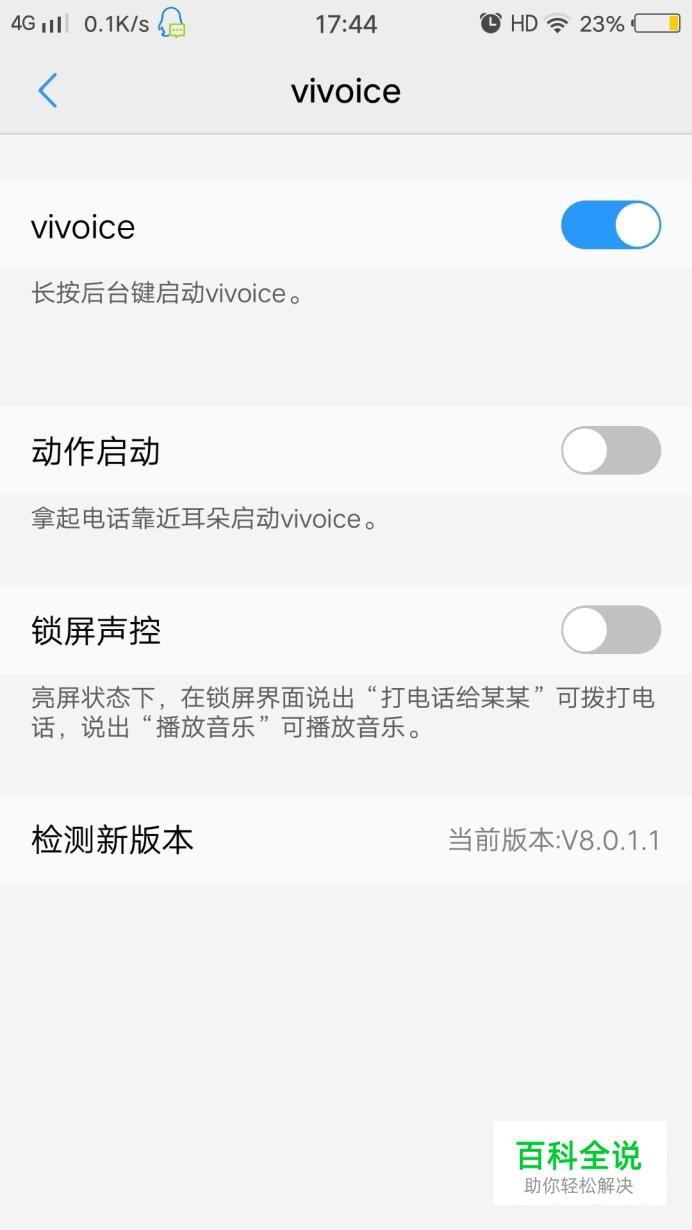Enable the 动作启动 toggle

(611, 450)
